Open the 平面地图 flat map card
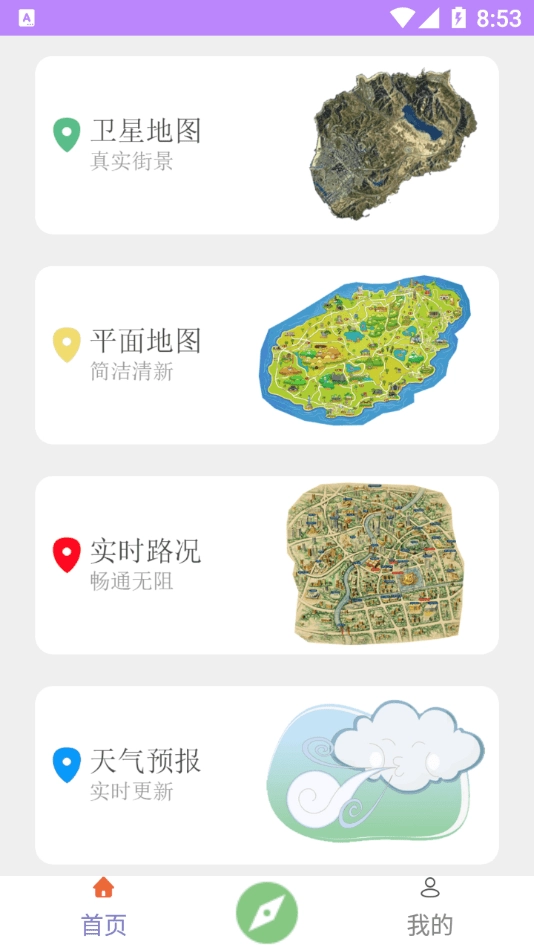The height and width of the screenshot is (950, 534). tap(267, 355)
